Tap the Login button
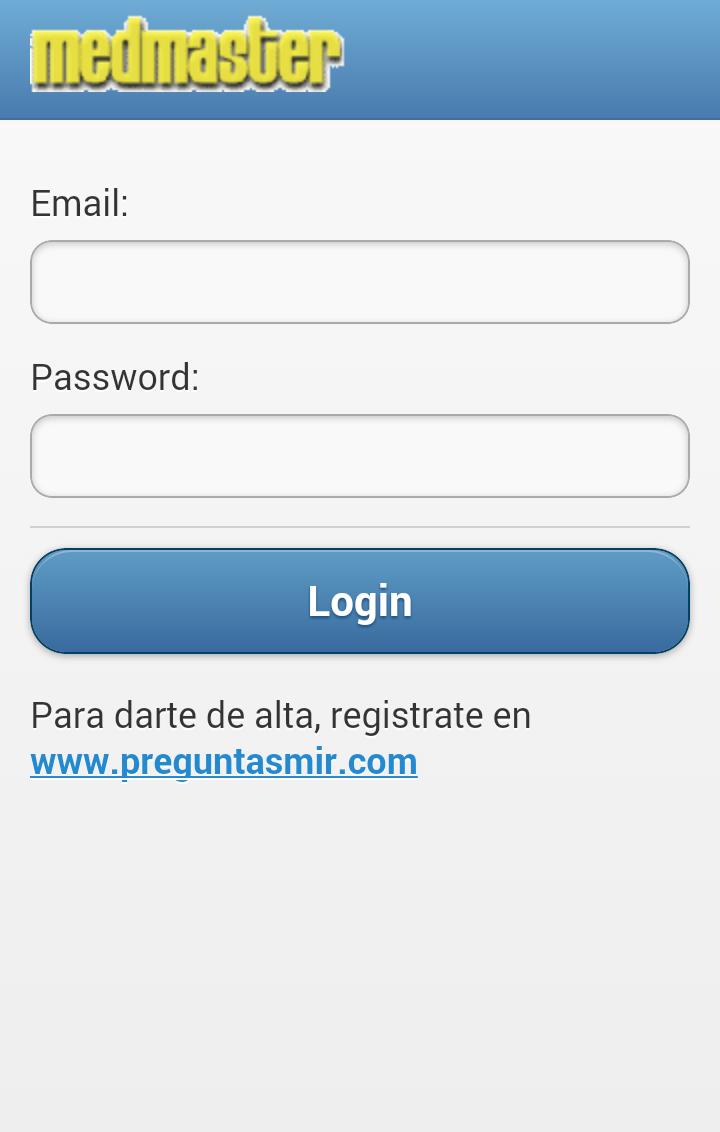Image resolution: width=720 pixels, height=1132 pixels. click(x=360, y=601)
